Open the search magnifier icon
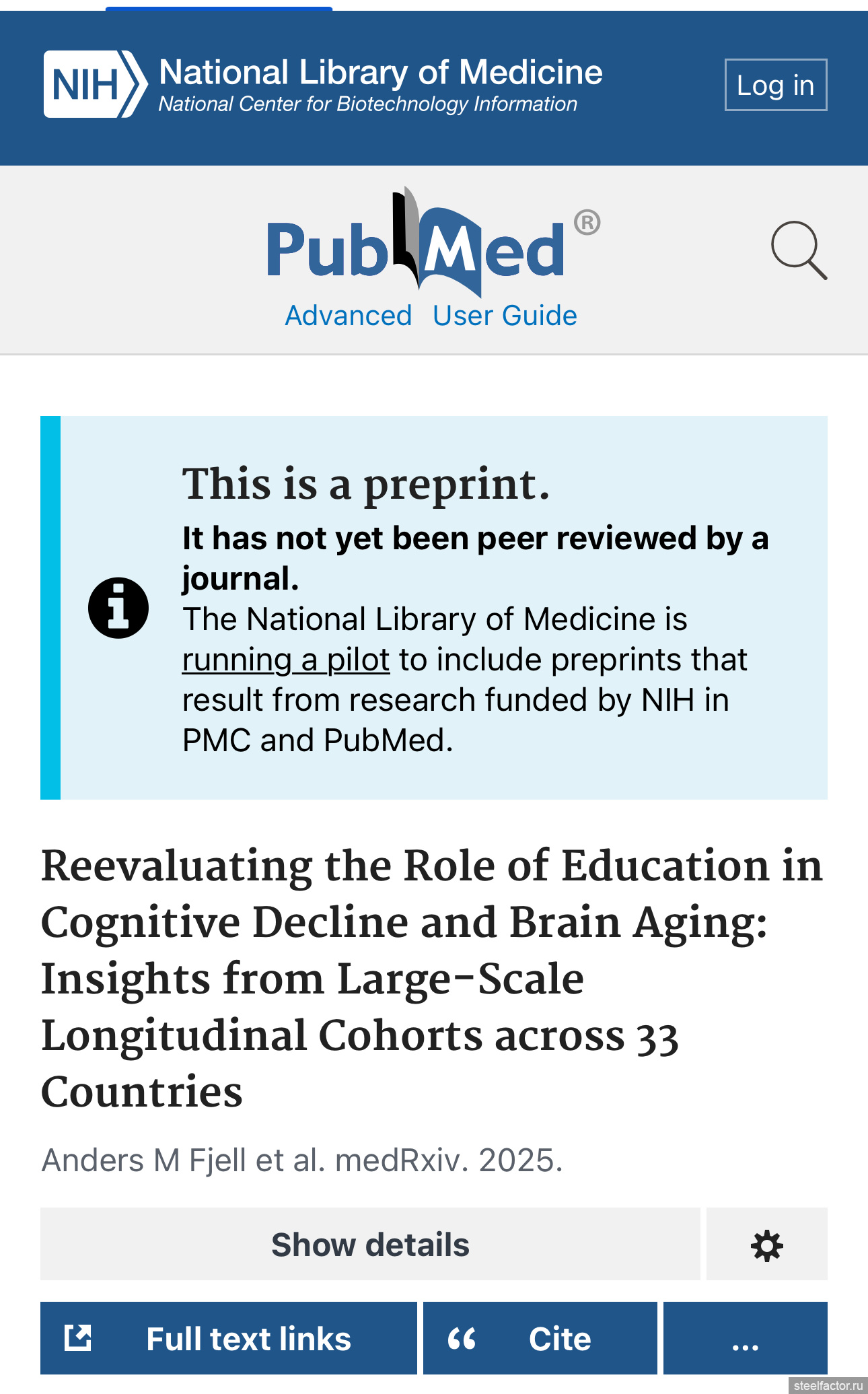 (x=799, y=250)
